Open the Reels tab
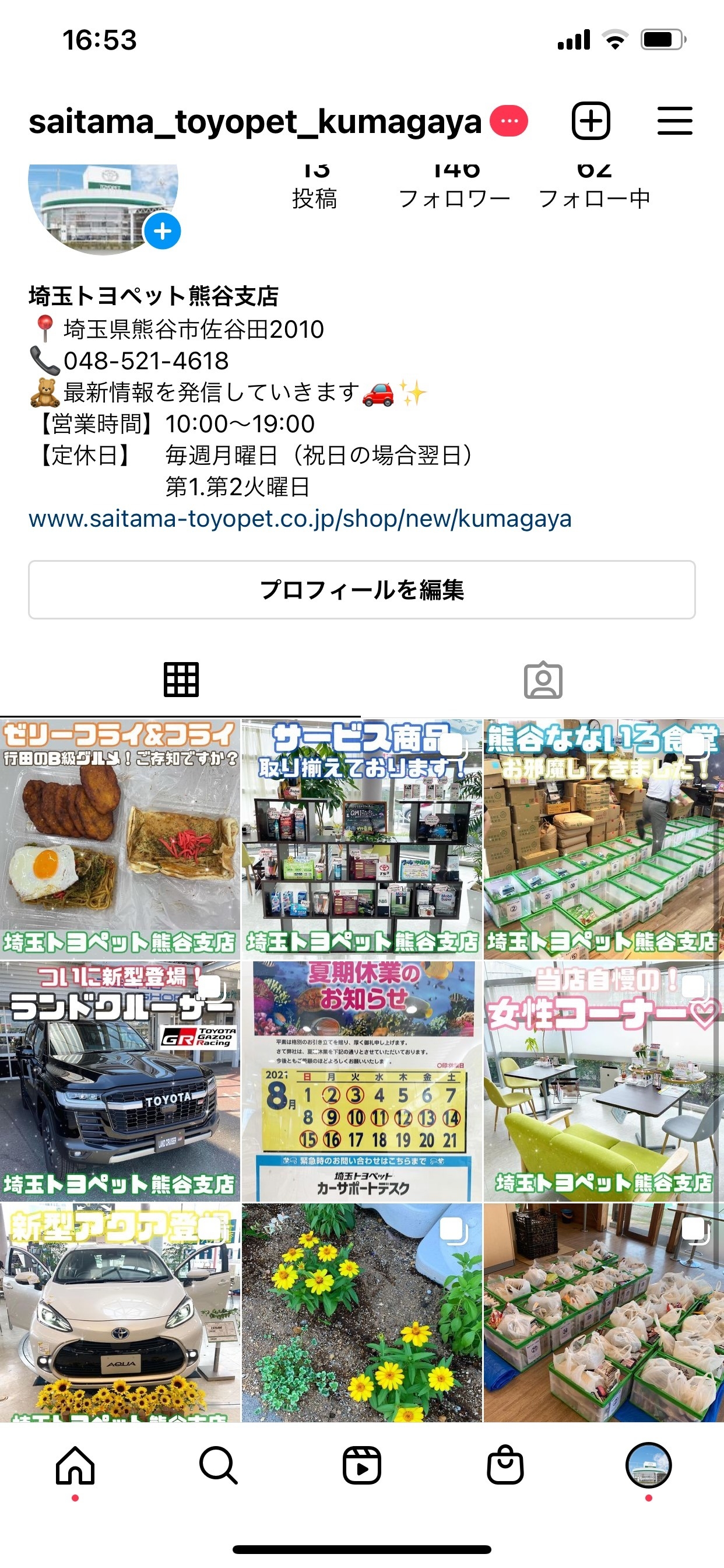The image size is (724, 1568). pos(361,1465)
